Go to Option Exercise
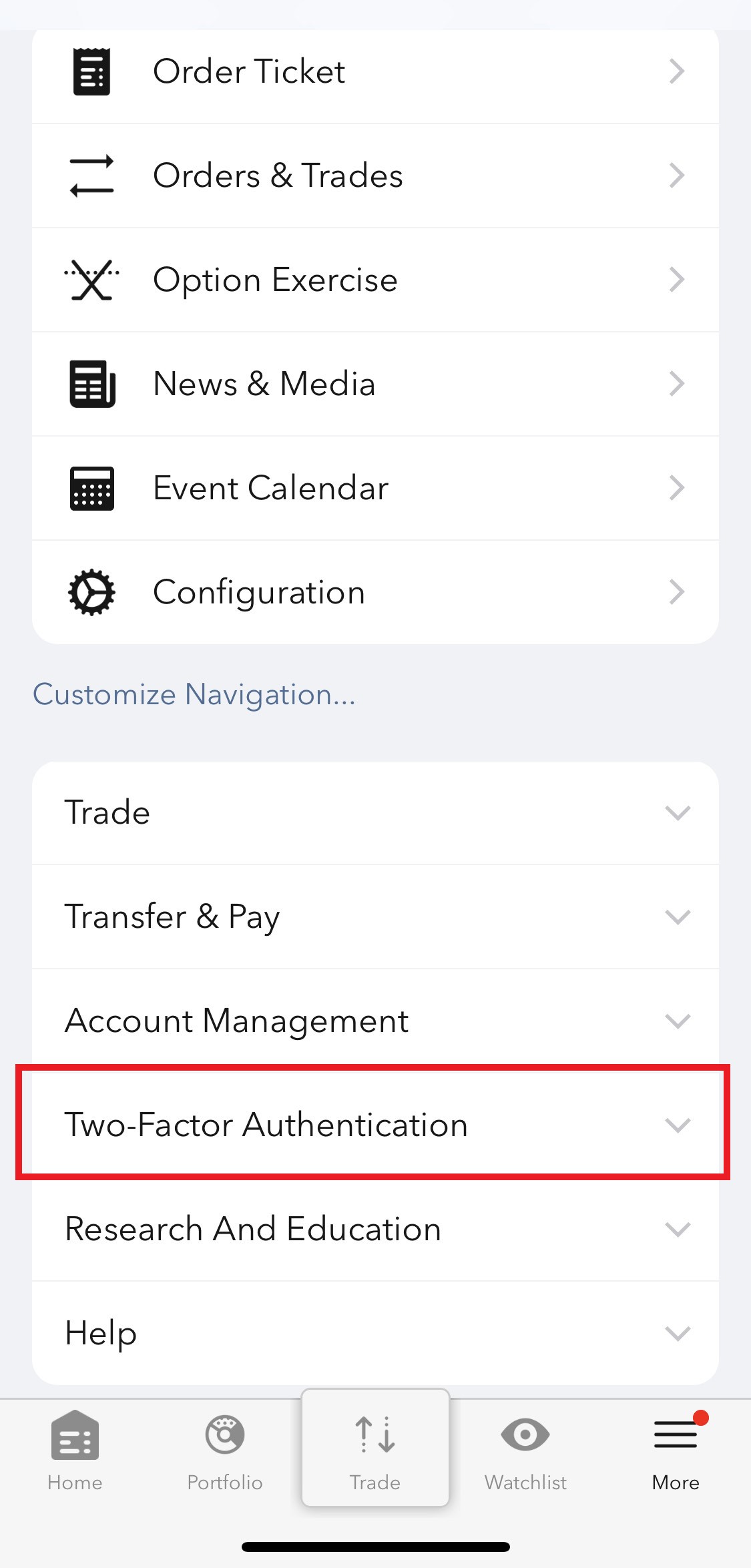The width and height of the screenshot is (751, 1568). coord(375,280)
